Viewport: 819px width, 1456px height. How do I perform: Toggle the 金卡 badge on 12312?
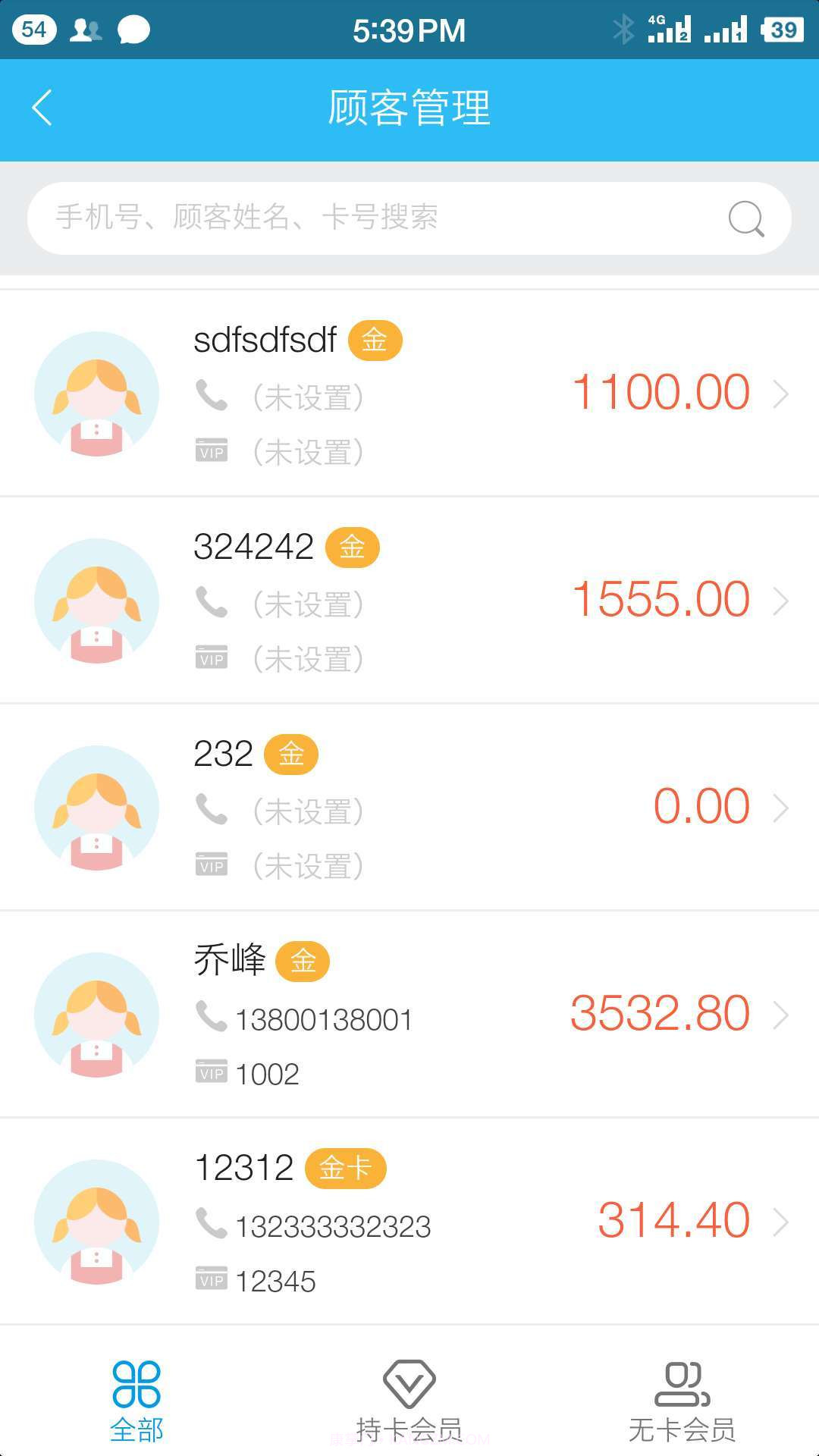(x=346, y=1168)
